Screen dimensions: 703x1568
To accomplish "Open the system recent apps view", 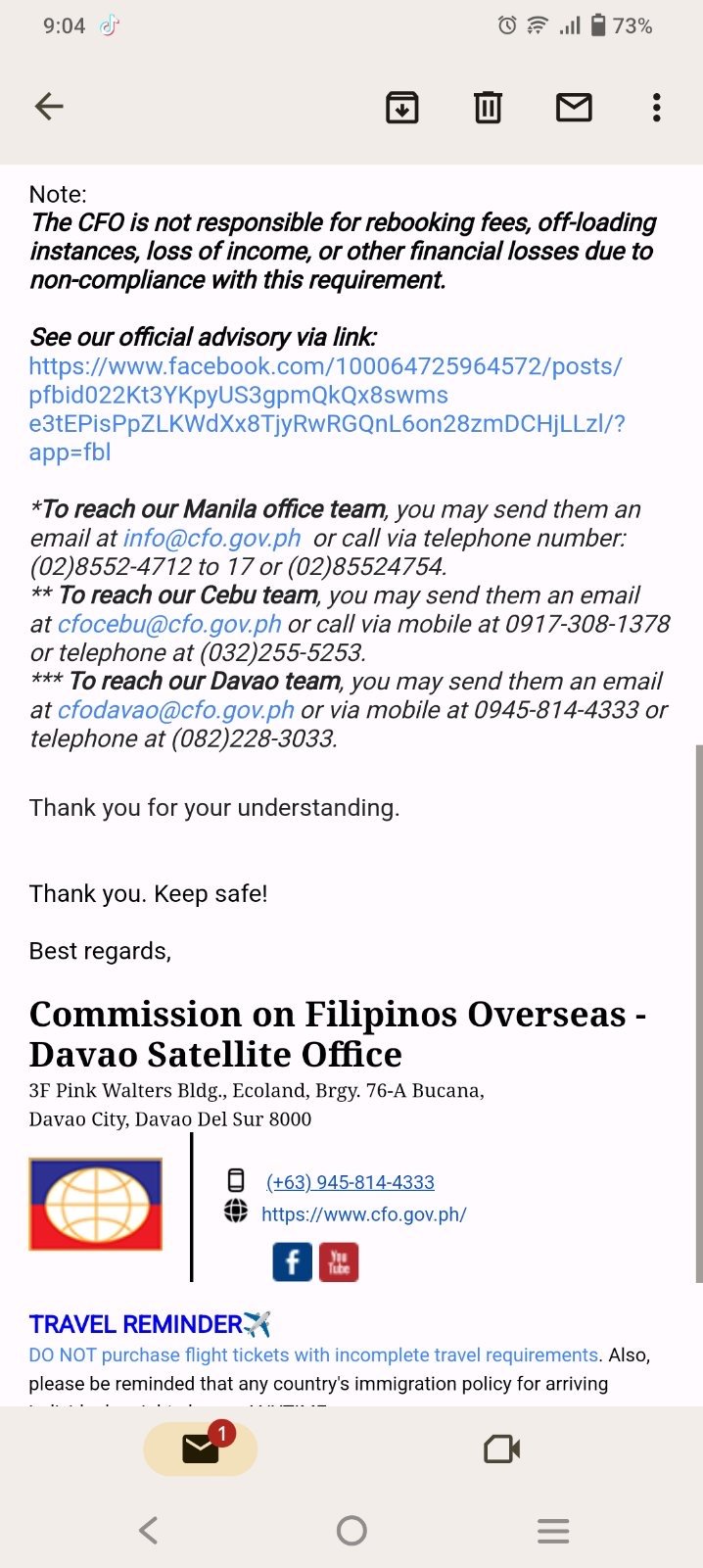I will [x=553, y=1530].
